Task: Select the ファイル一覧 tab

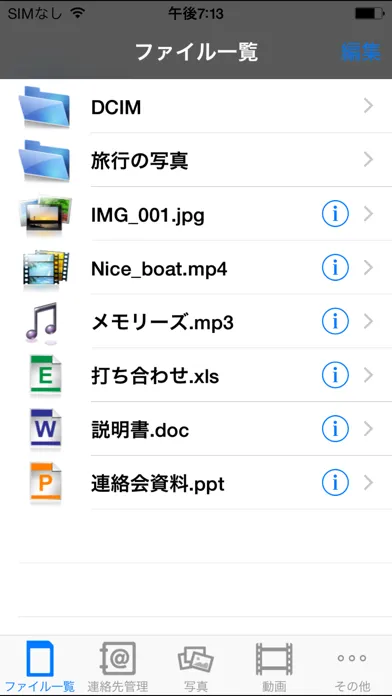Action: (x=40, y=666)
